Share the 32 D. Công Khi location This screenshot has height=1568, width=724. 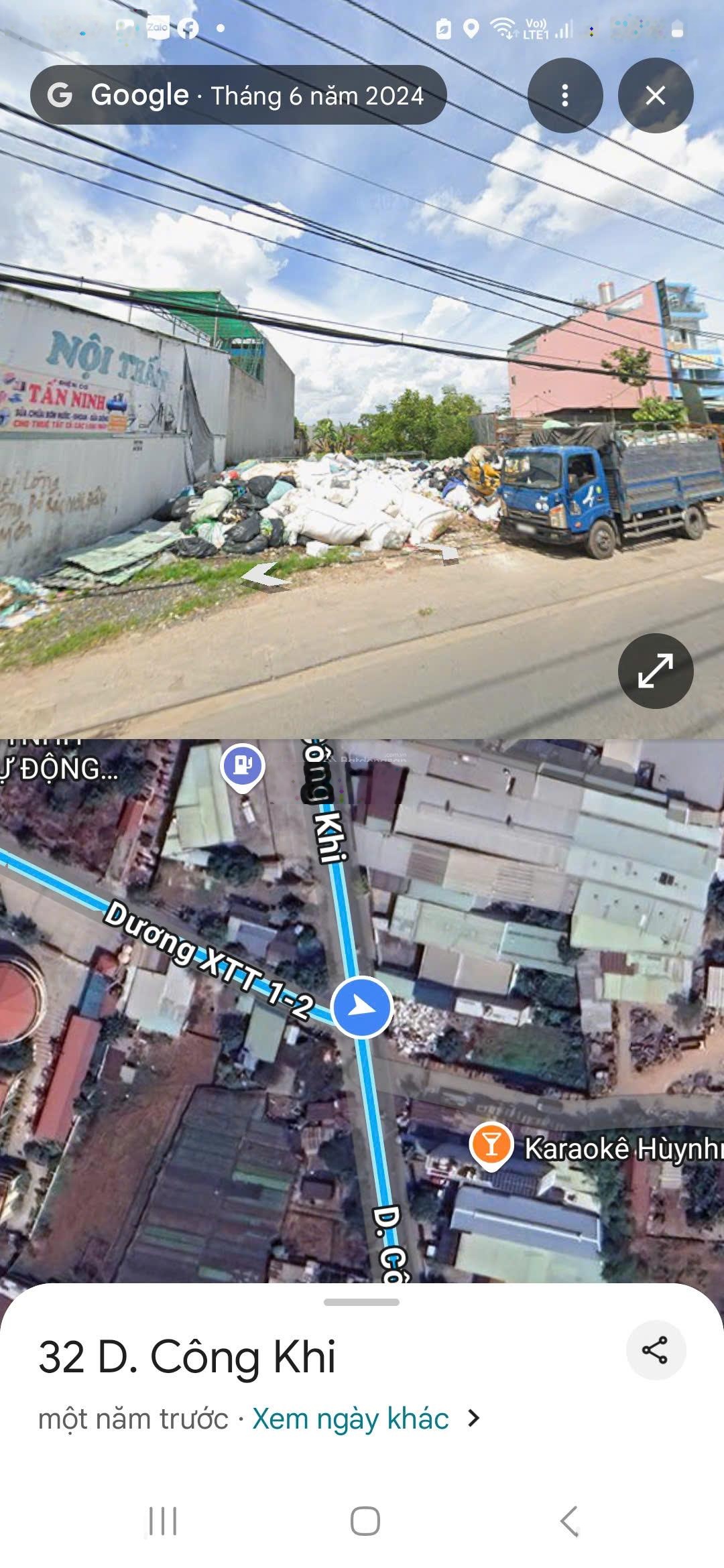655,1350
